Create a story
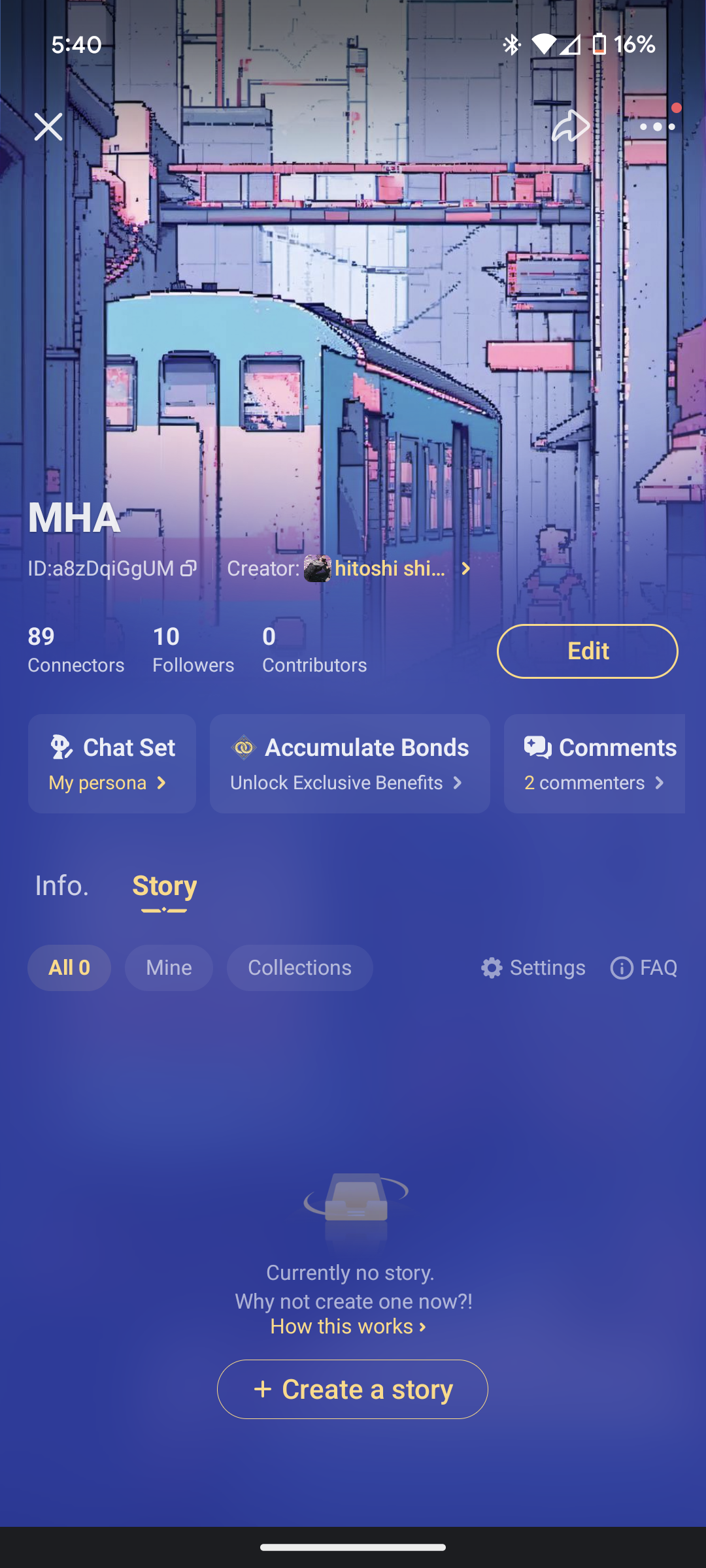 click(352, 1389)
